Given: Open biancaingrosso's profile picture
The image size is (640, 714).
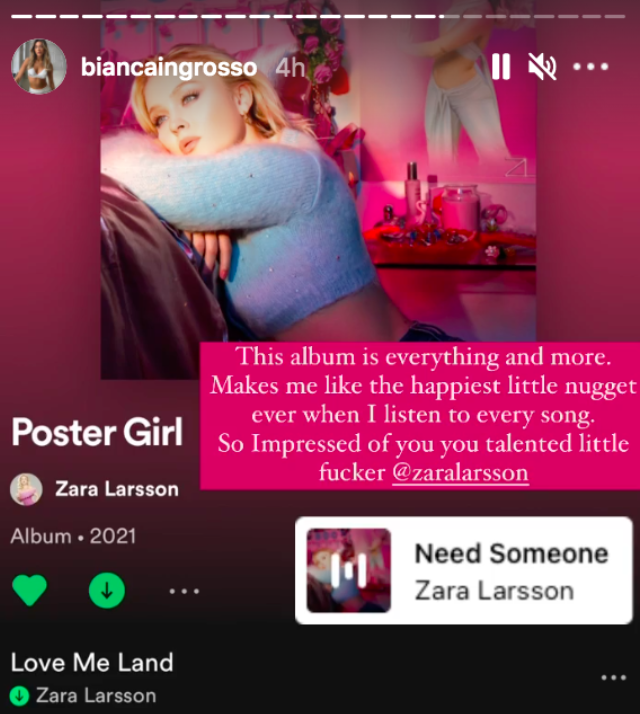Looking at the screenshot, I should (38, 68).
